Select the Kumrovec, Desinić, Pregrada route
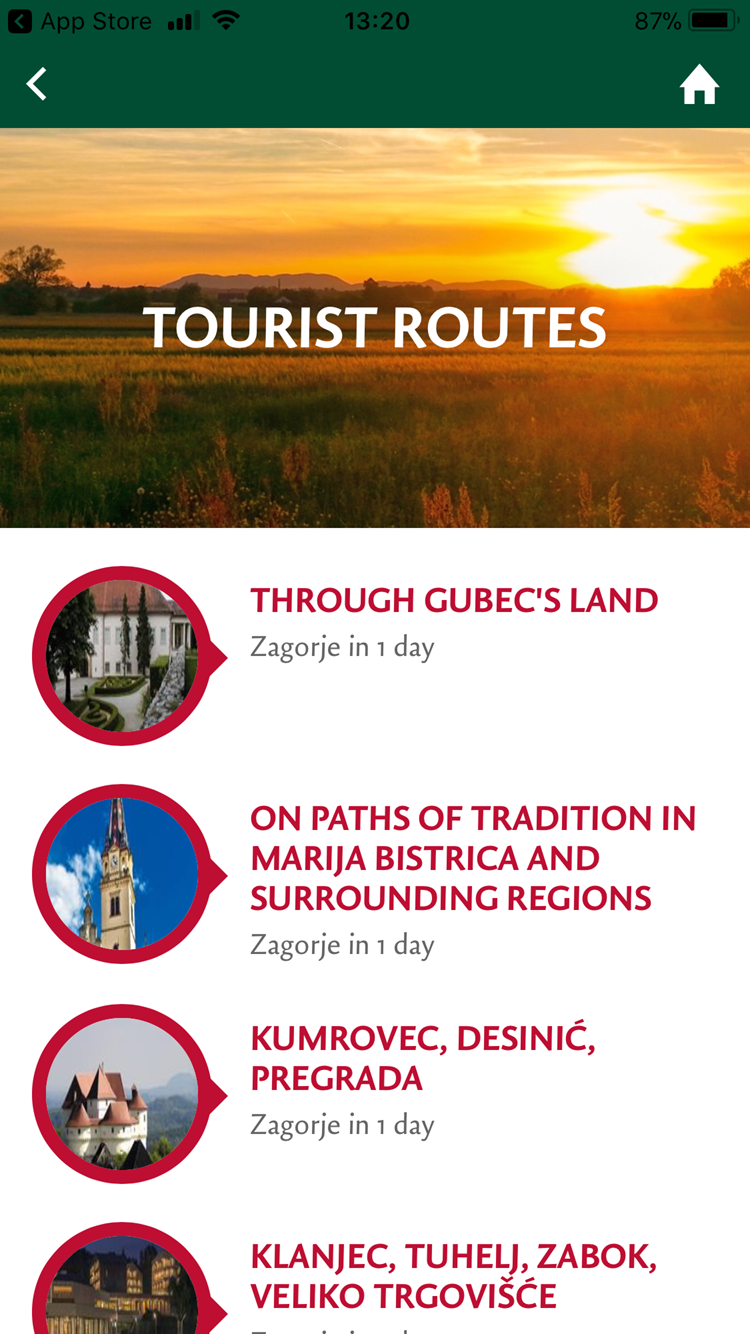This screenshot has height=1334, width=750. (x=422, y=1059)
